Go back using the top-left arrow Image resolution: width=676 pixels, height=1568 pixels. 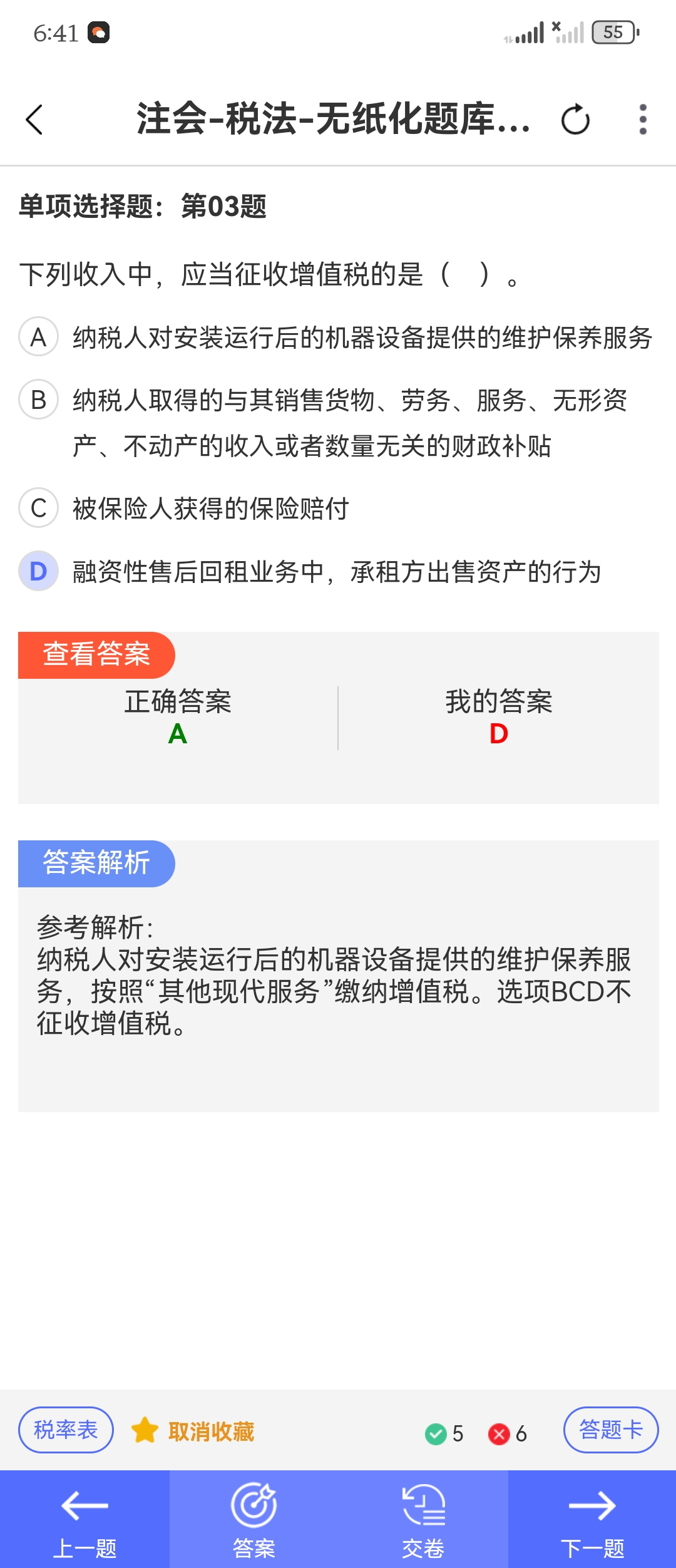(35, 120)
